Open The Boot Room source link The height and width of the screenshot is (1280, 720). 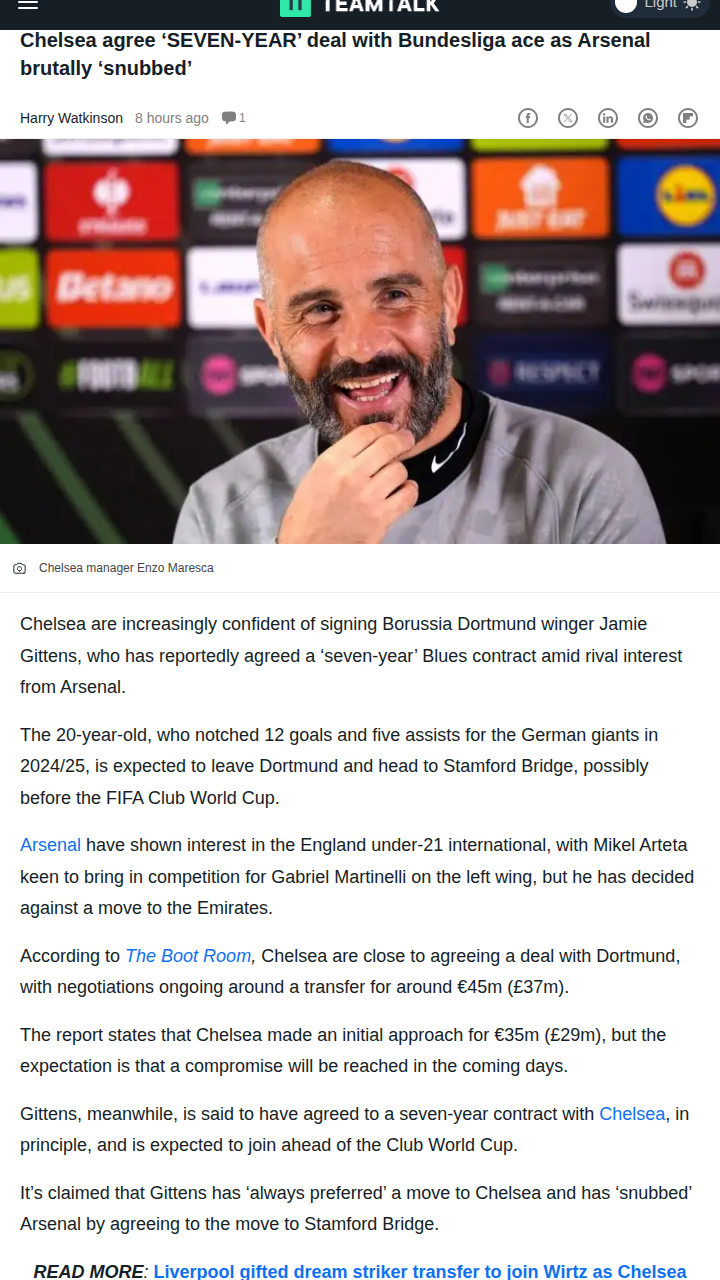(x=188, y=956)
